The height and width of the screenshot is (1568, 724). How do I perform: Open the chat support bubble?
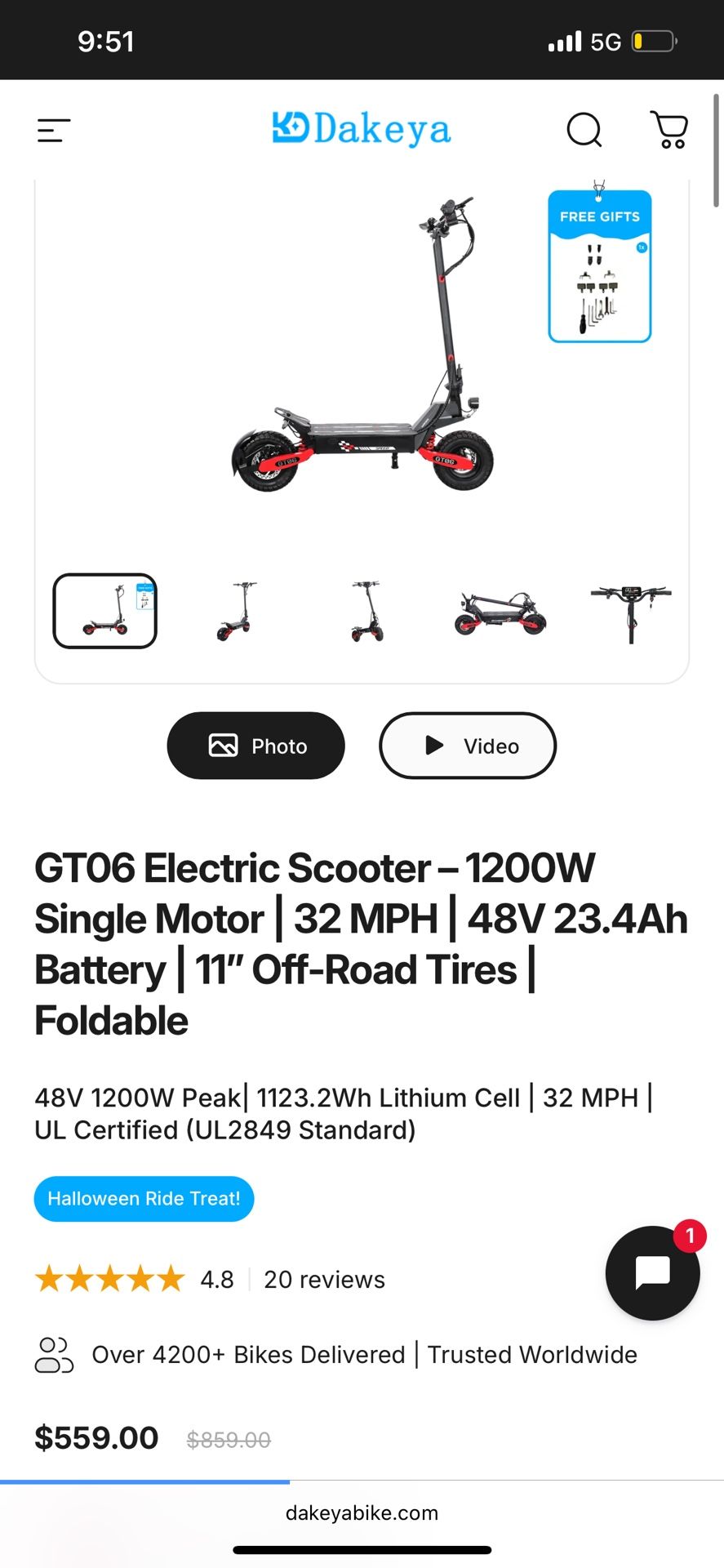[x=651, y=1273]
